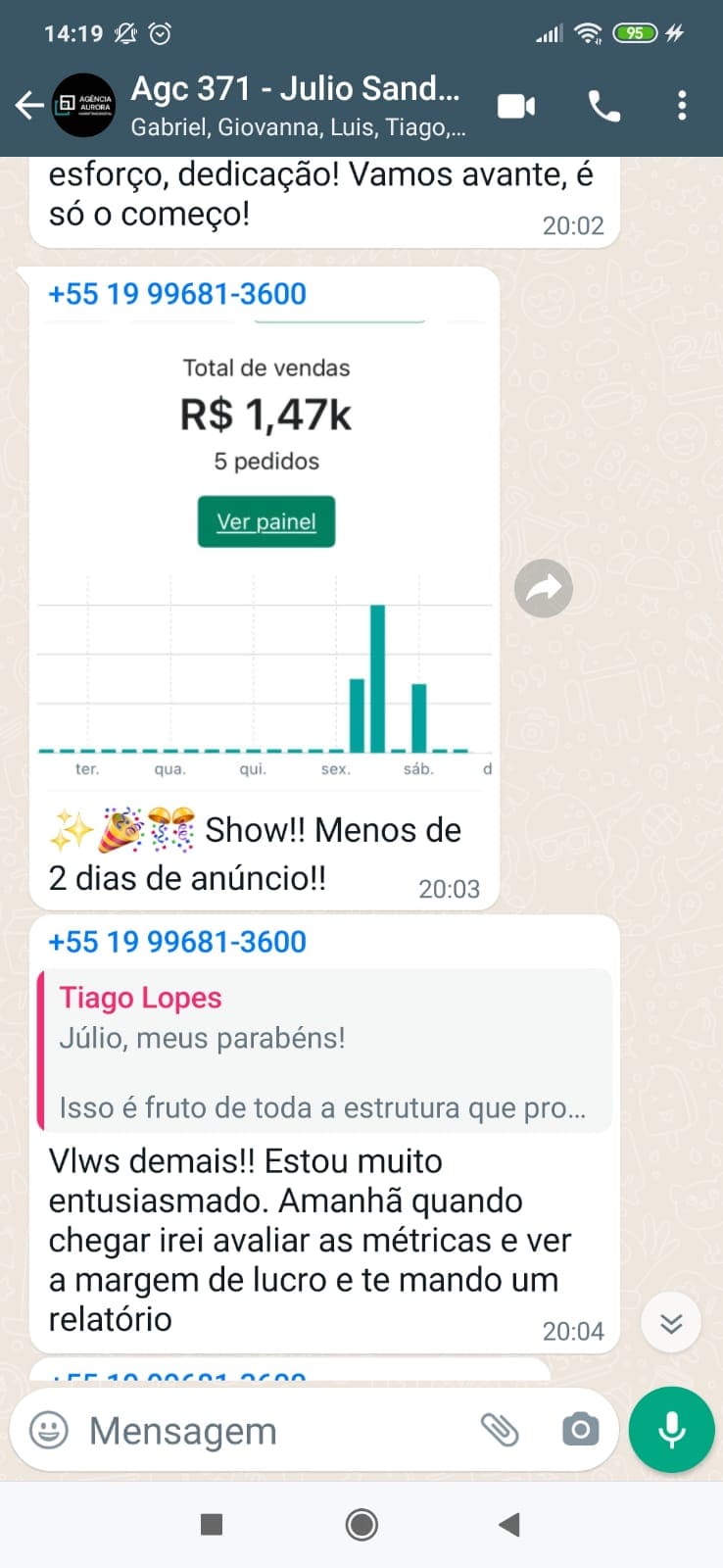Start a group voice call
Viewport: 723px width, 1568px height.
pos(603,106)
